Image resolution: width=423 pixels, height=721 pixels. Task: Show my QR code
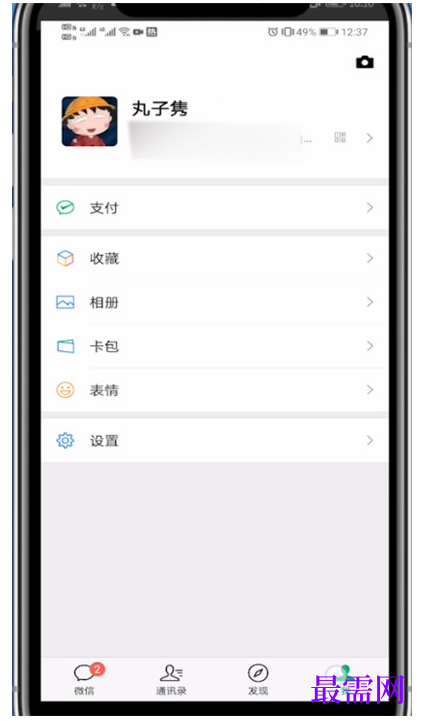pos(340,137)
